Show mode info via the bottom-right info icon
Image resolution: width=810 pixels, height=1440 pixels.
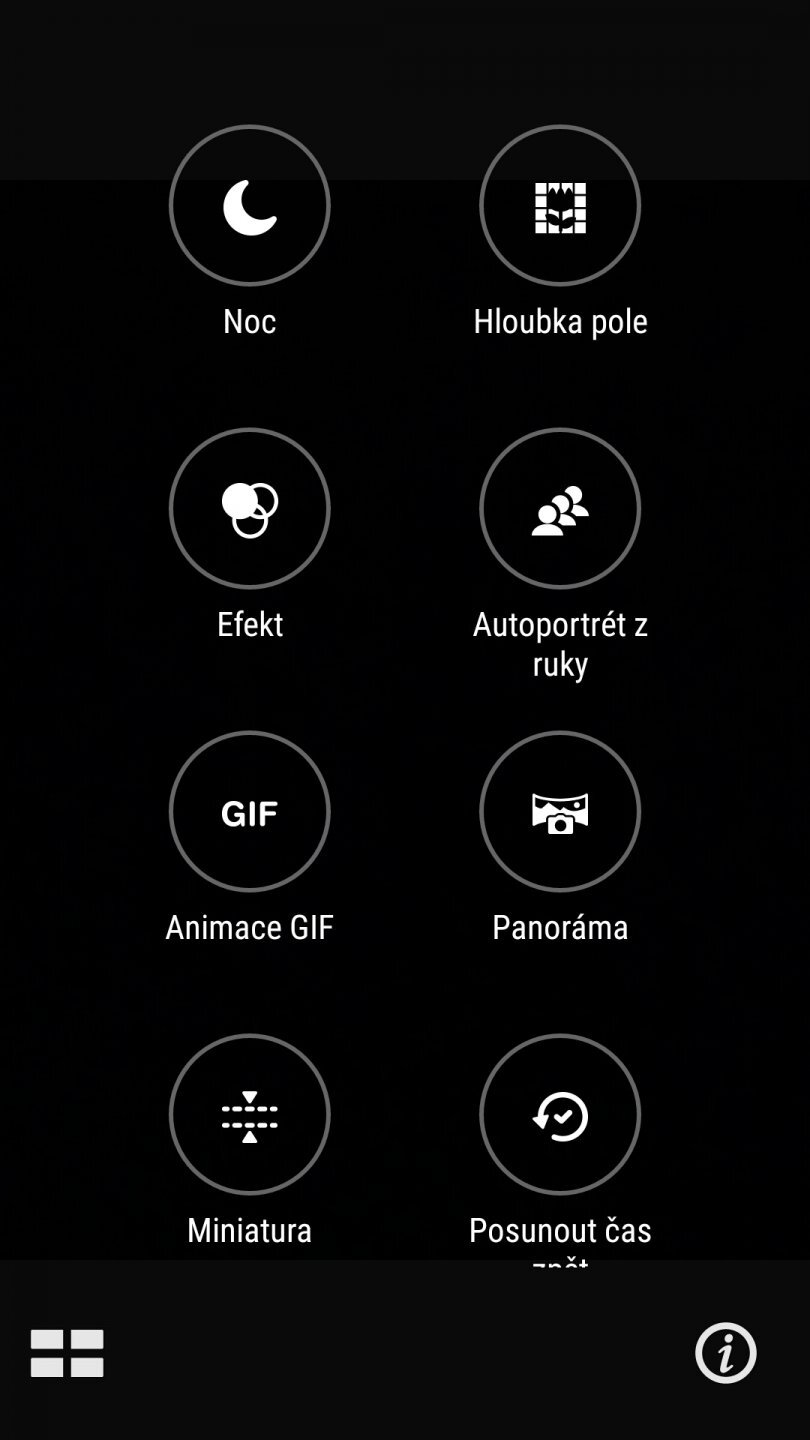[x=724, y=1354]
